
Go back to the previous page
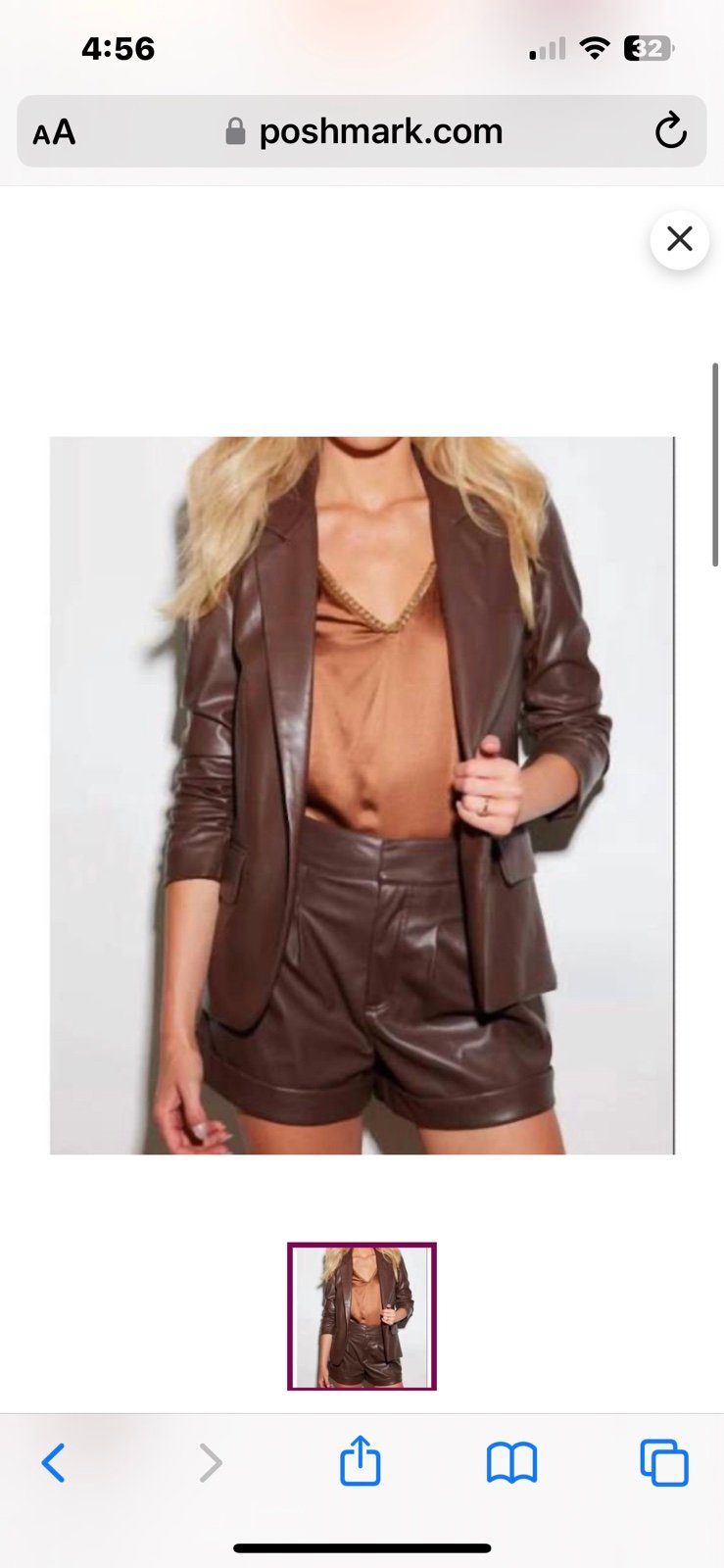click(x=53, y=1462)
